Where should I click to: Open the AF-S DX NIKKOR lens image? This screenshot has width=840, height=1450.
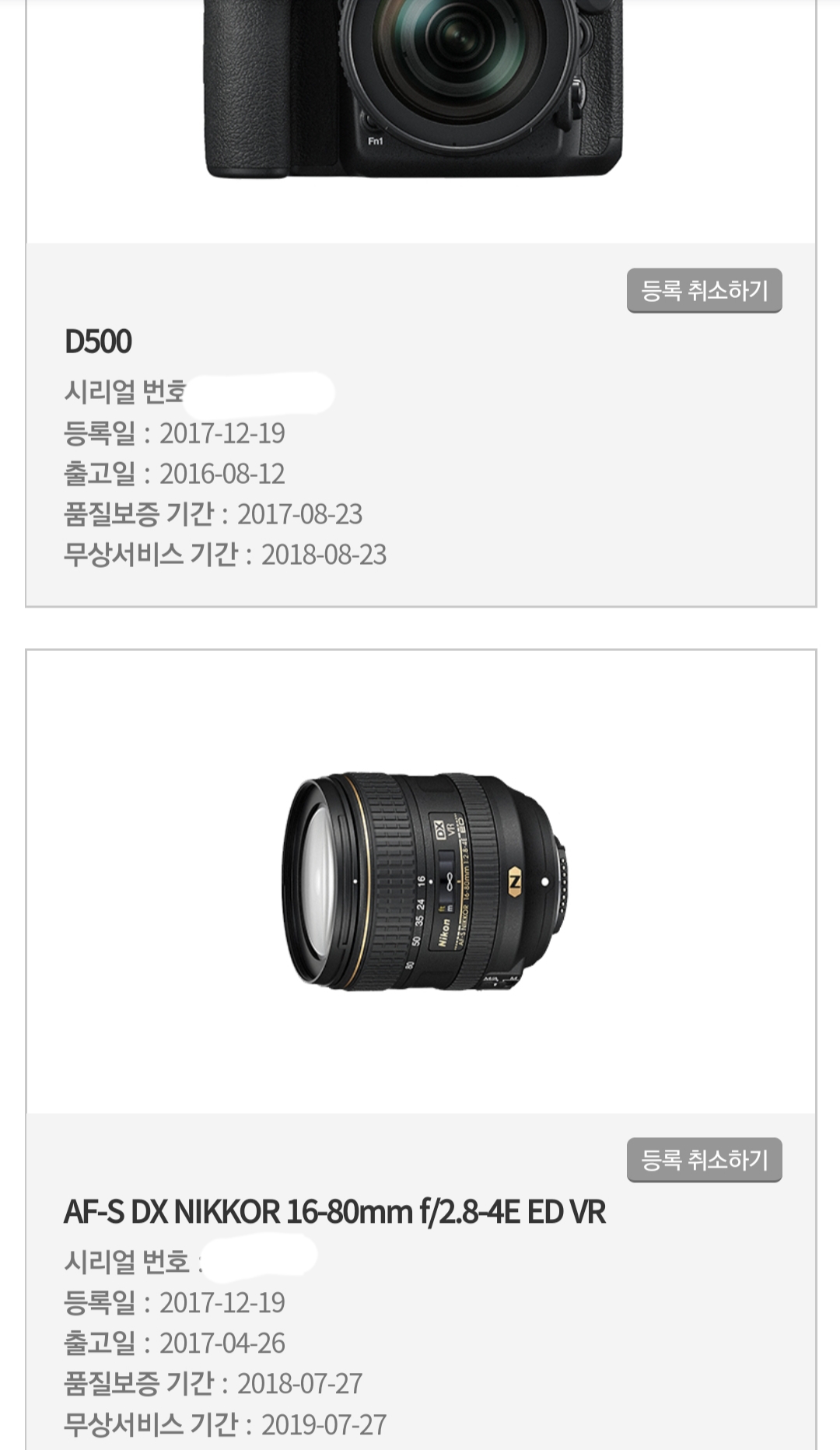[x=424, y=881]
